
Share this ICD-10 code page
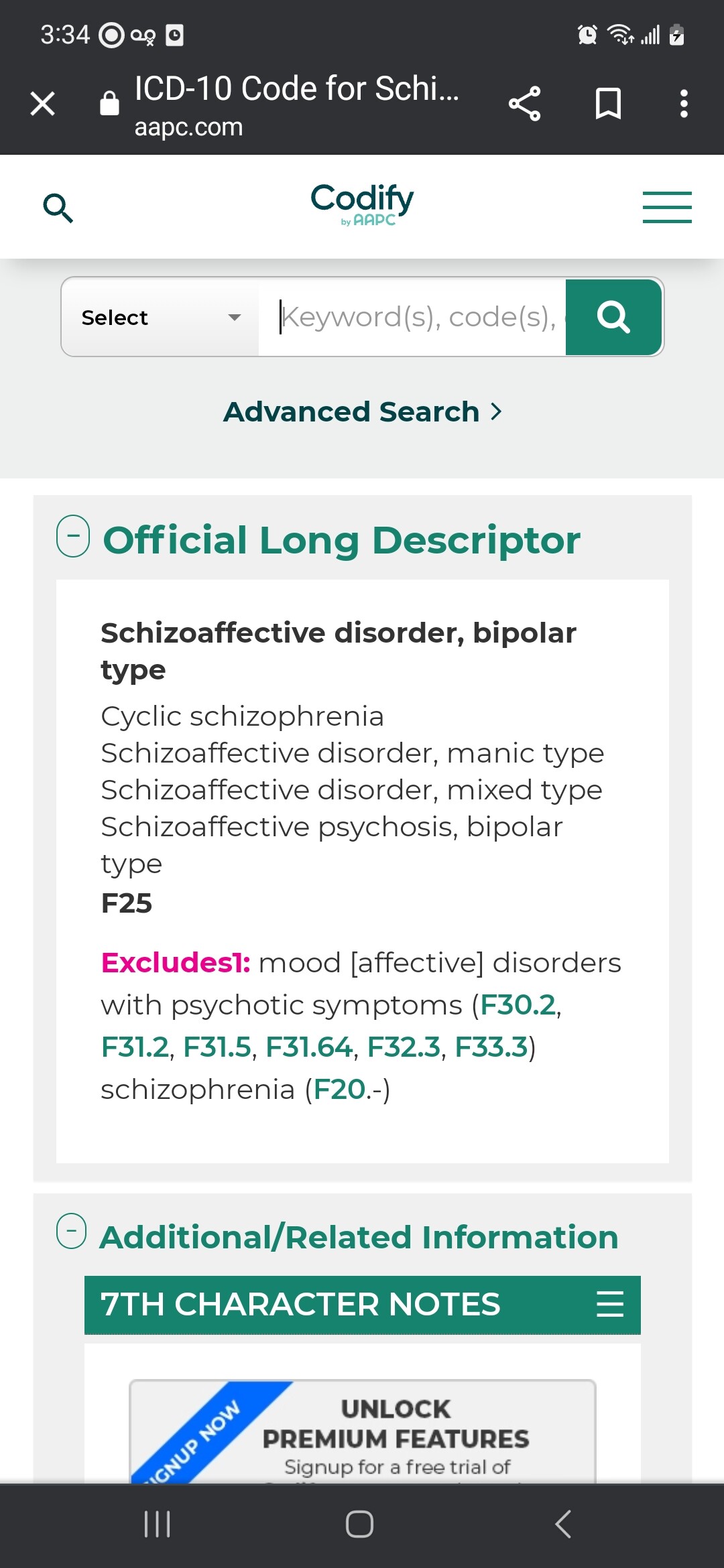pos(524,104)
